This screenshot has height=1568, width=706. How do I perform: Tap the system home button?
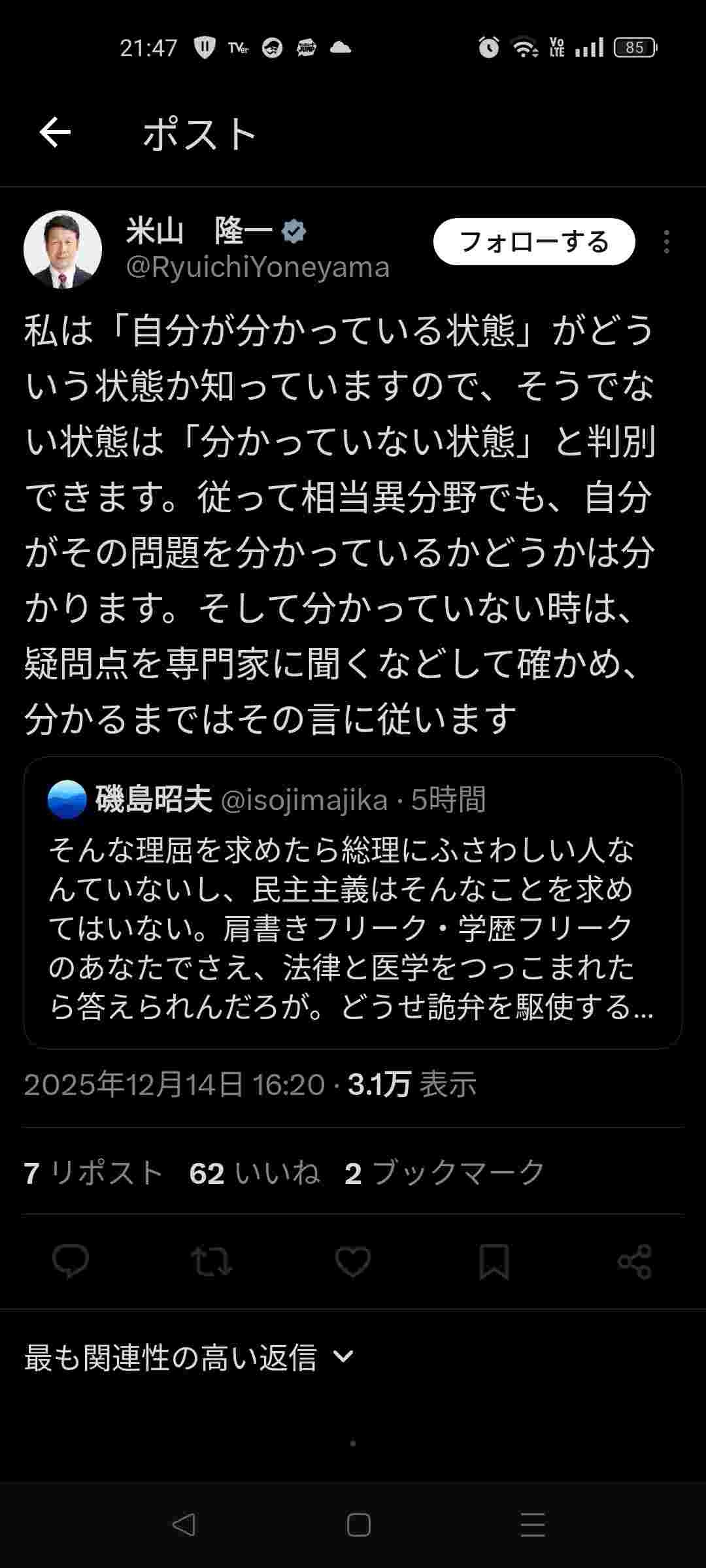358,1526
